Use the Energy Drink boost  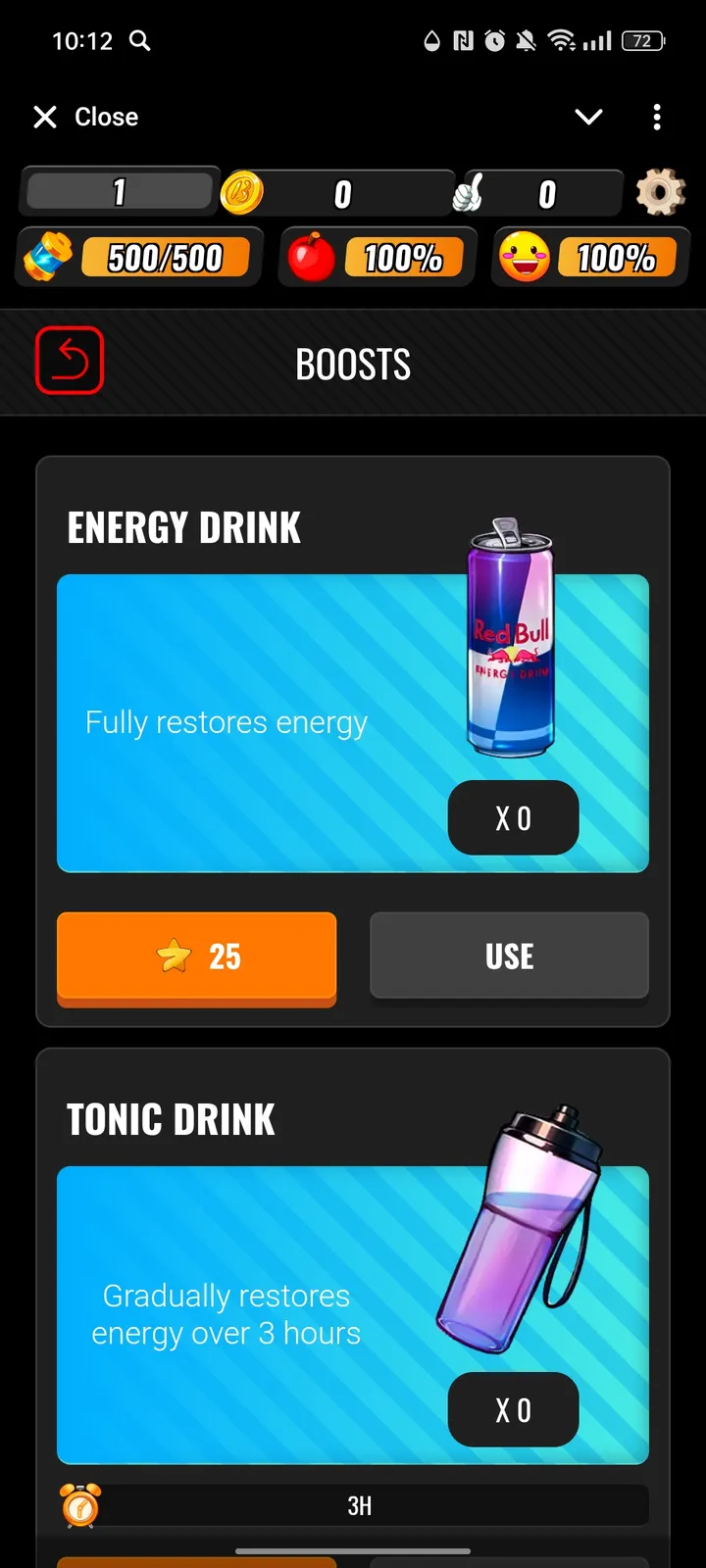(x=509, y=956)
